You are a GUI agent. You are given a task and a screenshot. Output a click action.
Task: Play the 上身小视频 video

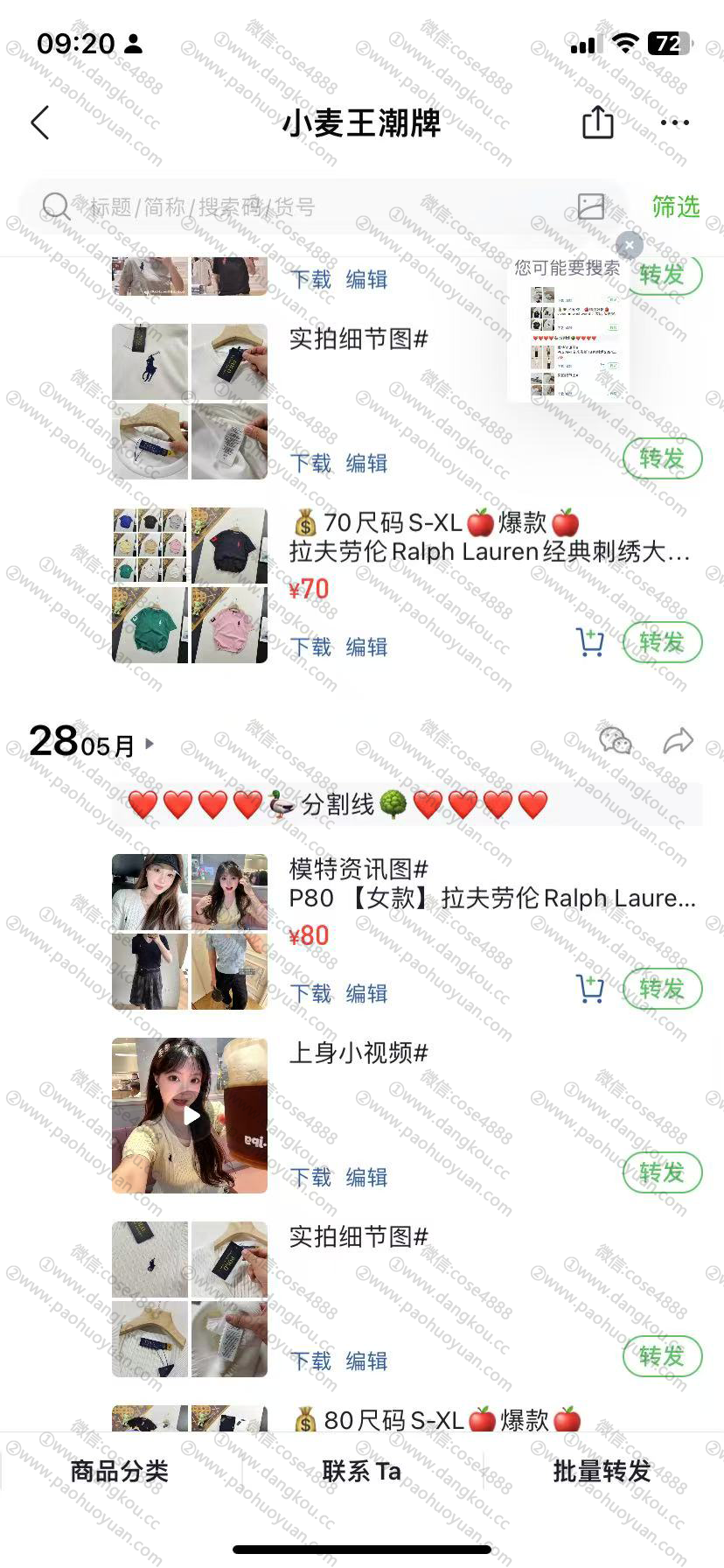coord(190,1116)
